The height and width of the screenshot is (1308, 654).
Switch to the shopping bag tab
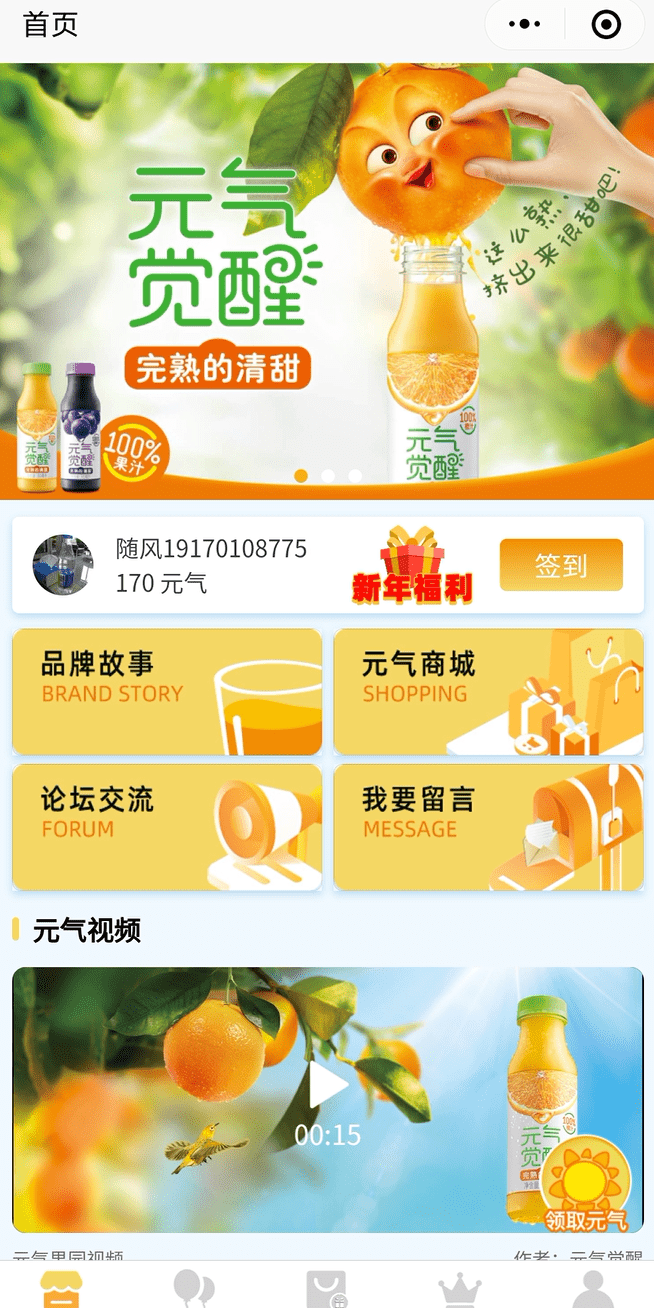[326, 1288]
